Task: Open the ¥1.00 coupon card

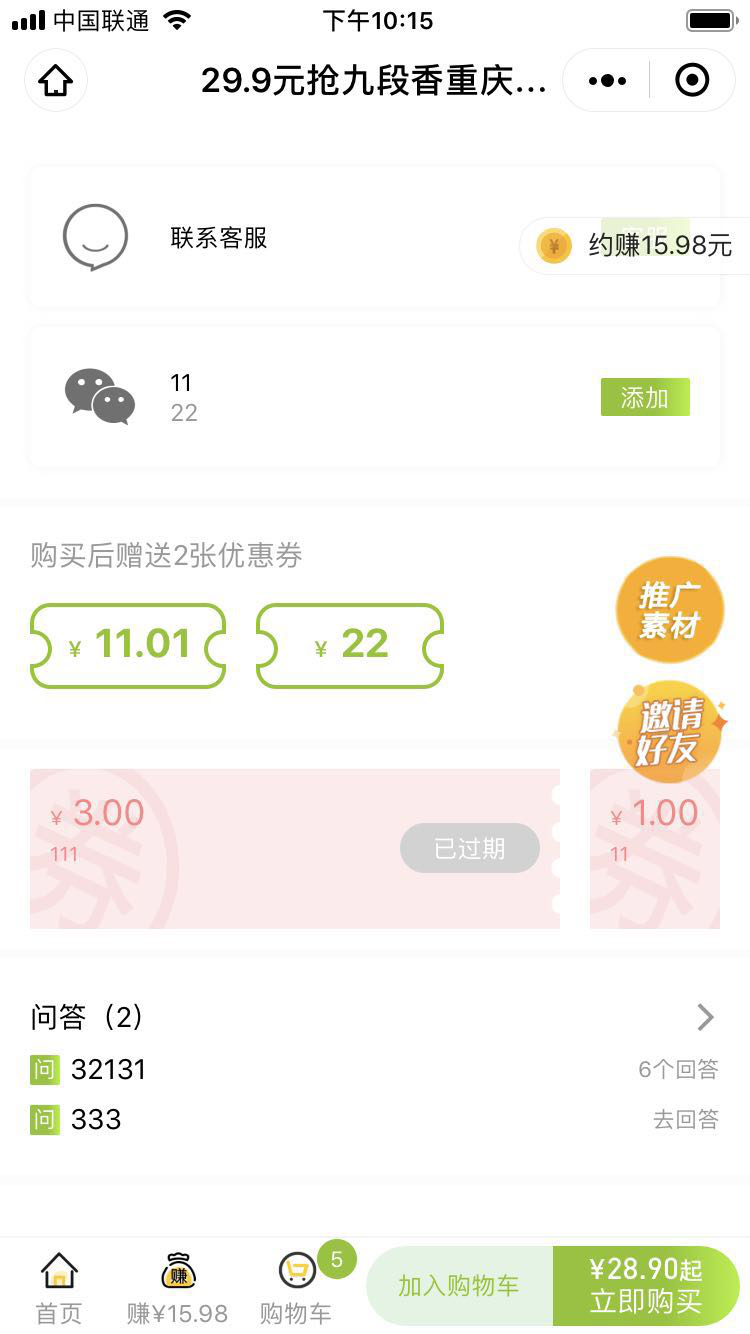Action: pos(655,848)
